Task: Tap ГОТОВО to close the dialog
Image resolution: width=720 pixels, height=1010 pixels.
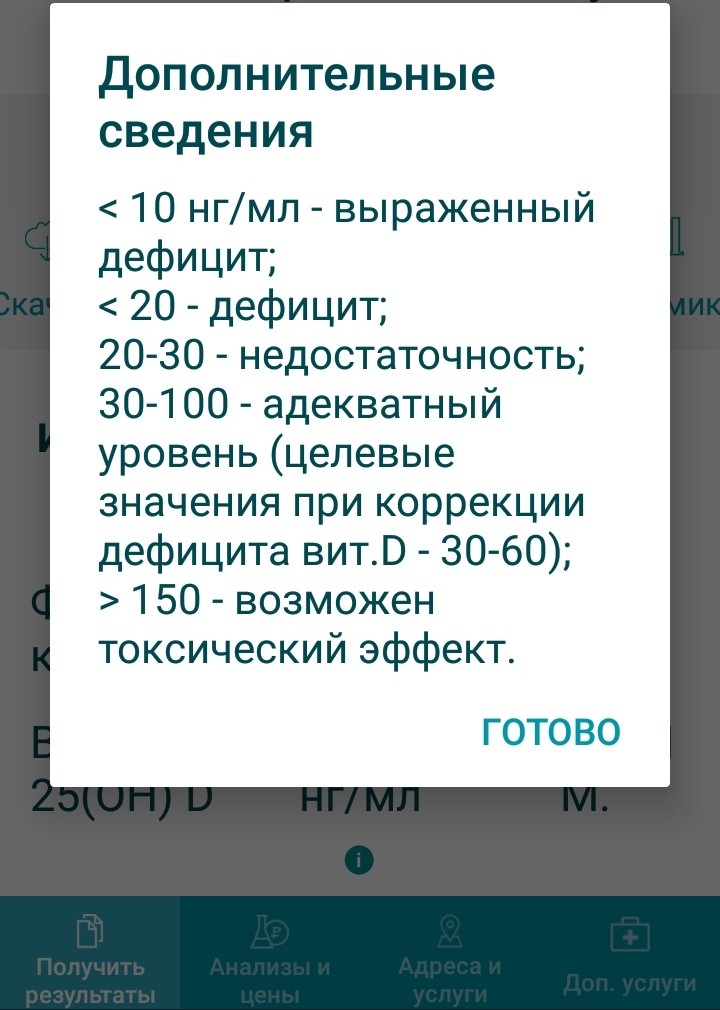Action: 551,731
